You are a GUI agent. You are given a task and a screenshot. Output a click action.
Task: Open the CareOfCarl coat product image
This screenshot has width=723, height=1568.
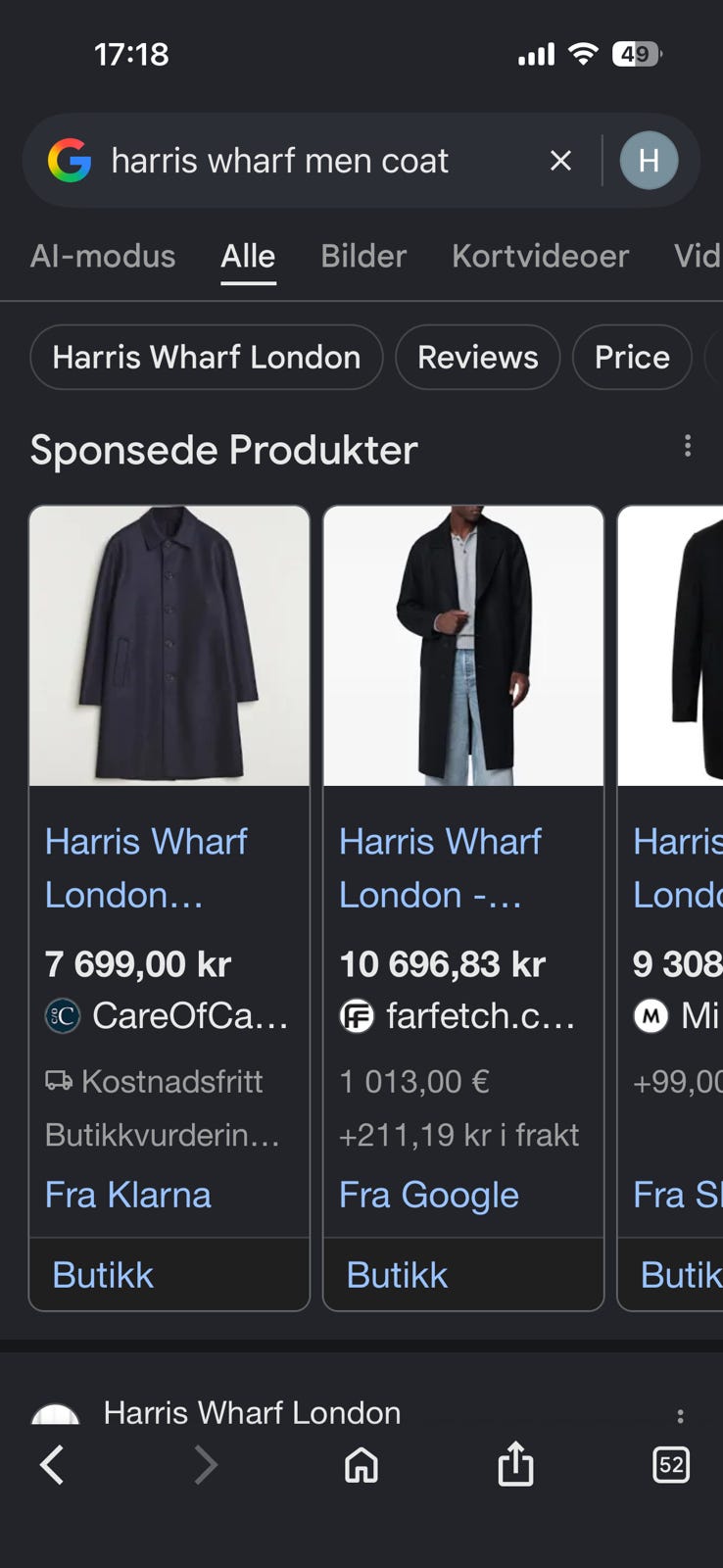[169, 646]
